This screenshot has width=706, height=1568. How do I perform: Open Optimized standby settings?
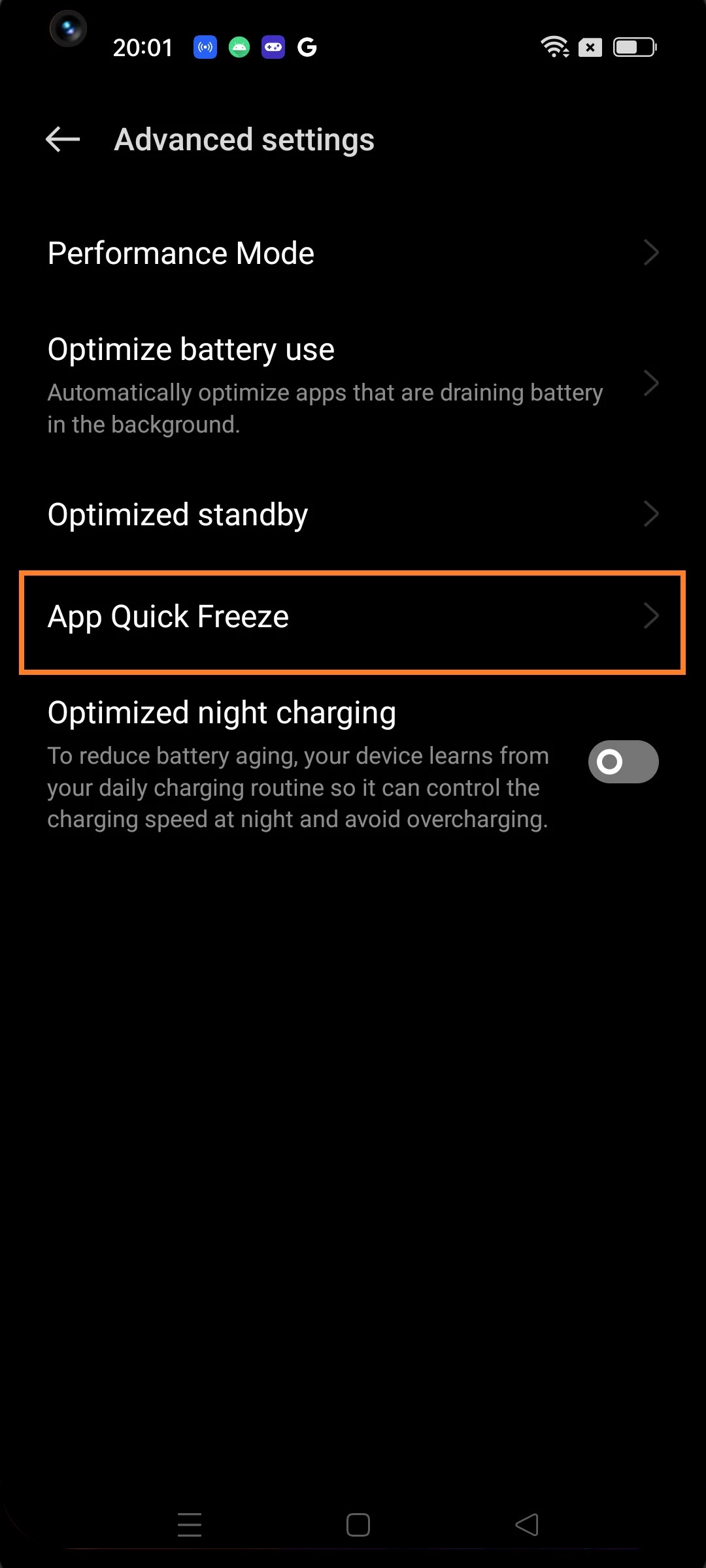tap(353, 515)
